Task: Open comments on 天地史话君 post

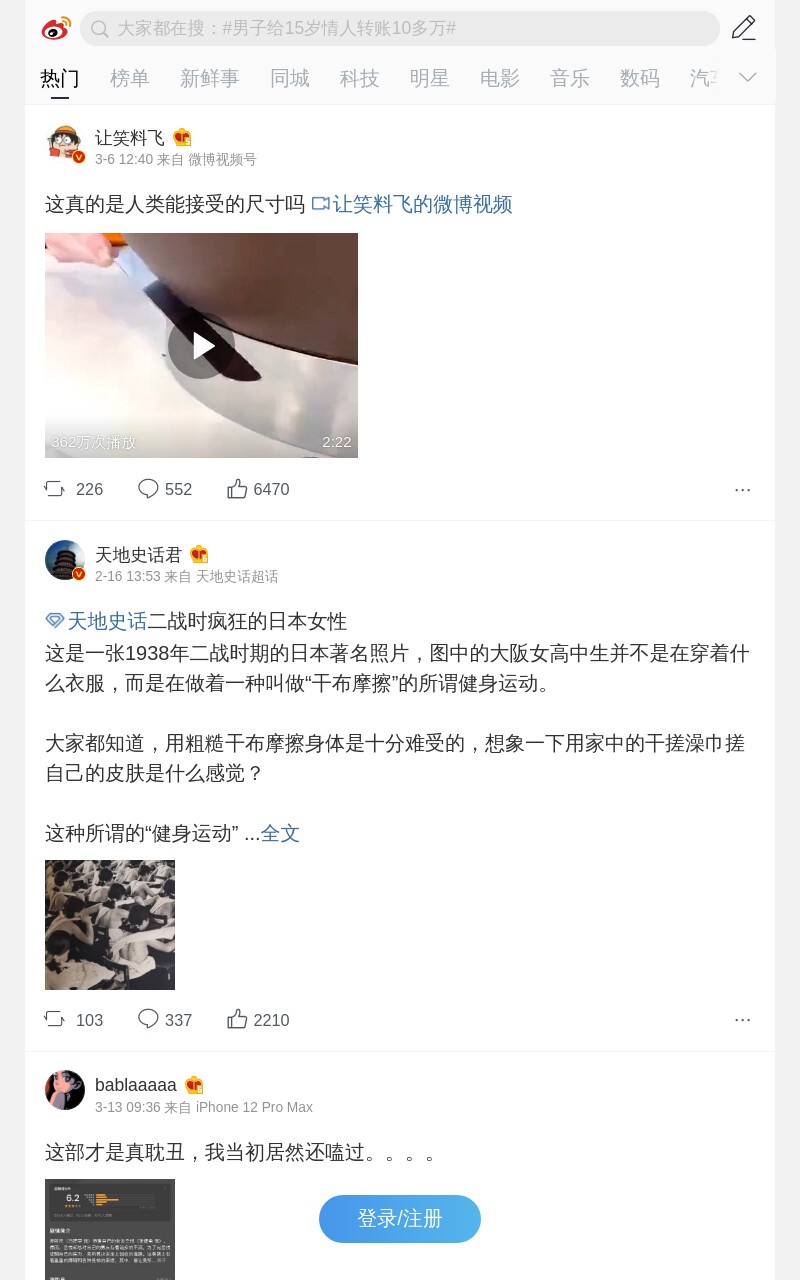Action: coord(165,1020)
